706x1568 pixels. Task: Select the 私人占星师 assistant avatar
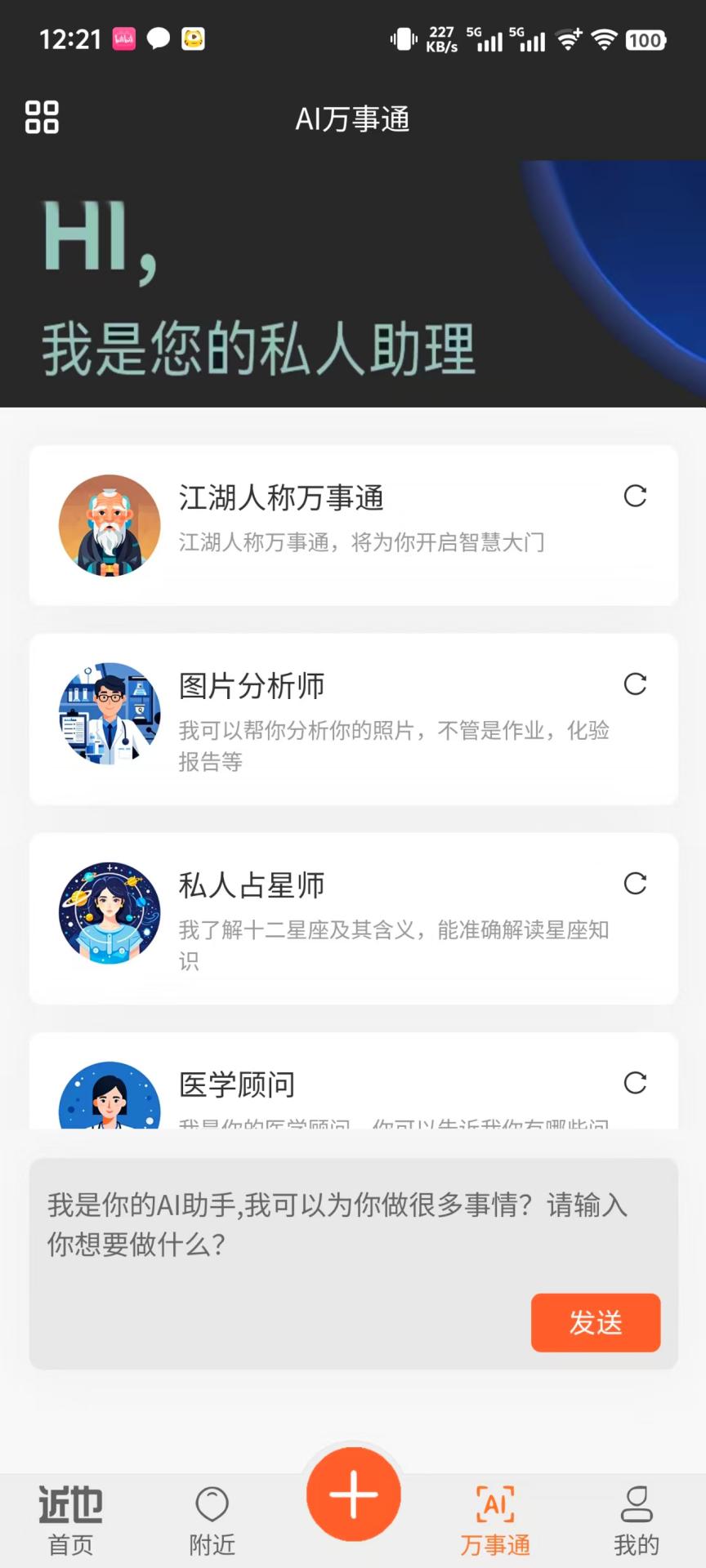109,913
